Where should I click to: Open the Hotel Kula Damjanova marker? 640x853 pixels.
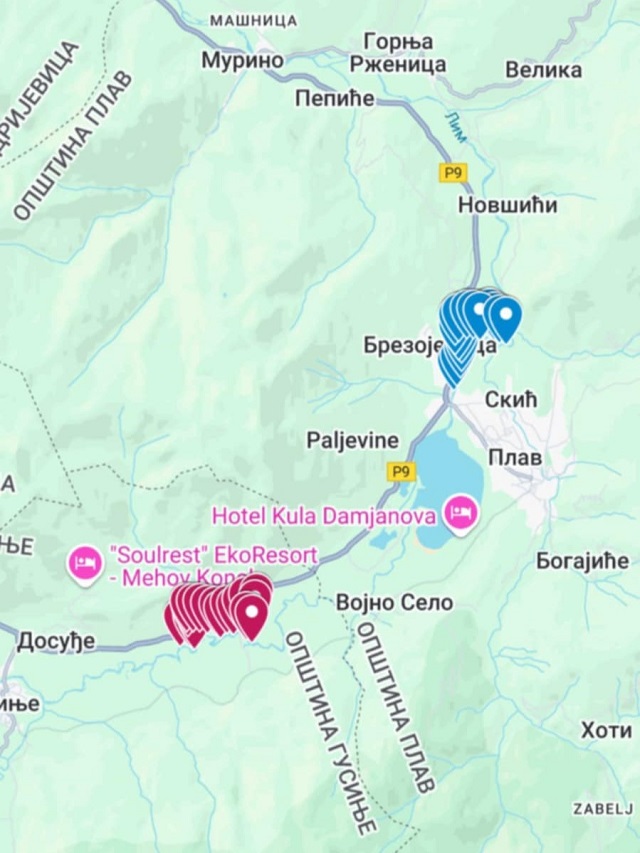click(x=461, y=515)
